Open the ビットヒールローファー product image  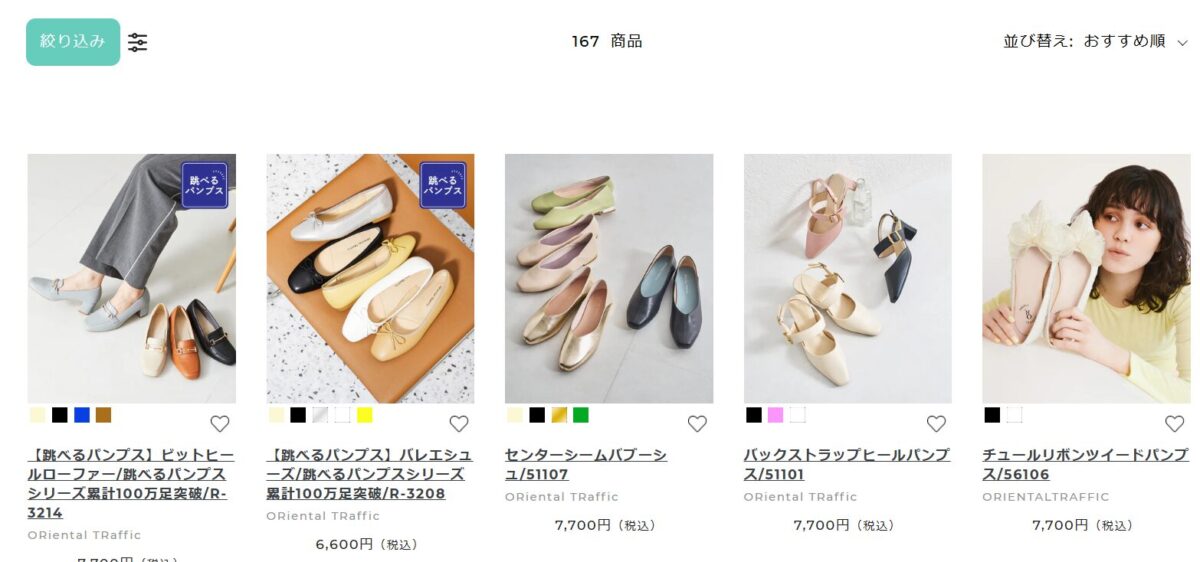point(131,278)
